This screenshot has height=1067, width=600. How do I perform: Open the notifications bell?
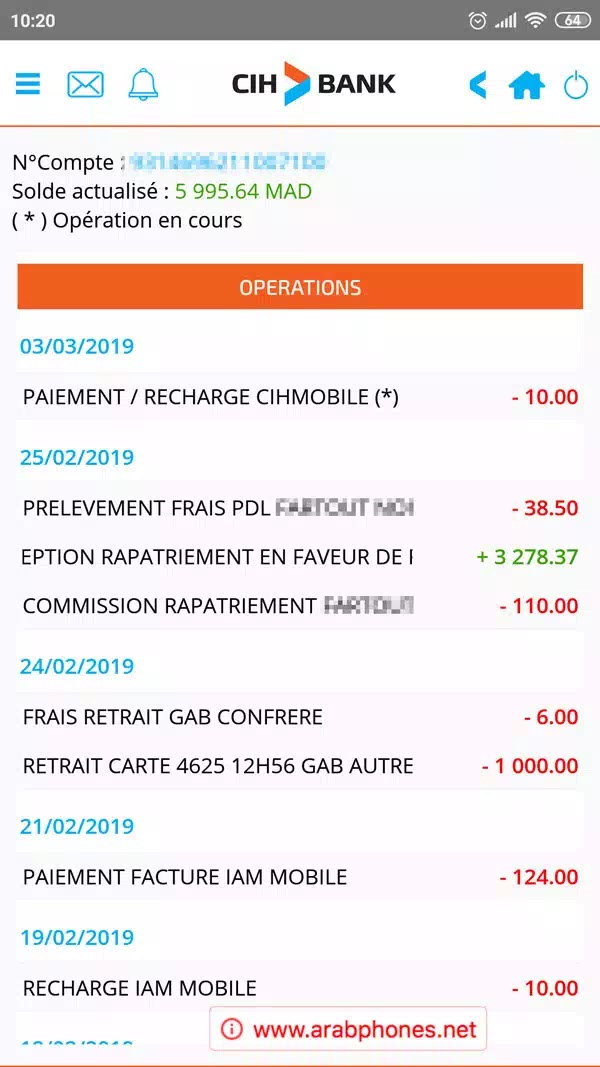pyautogui.click(x=143, y=84)
